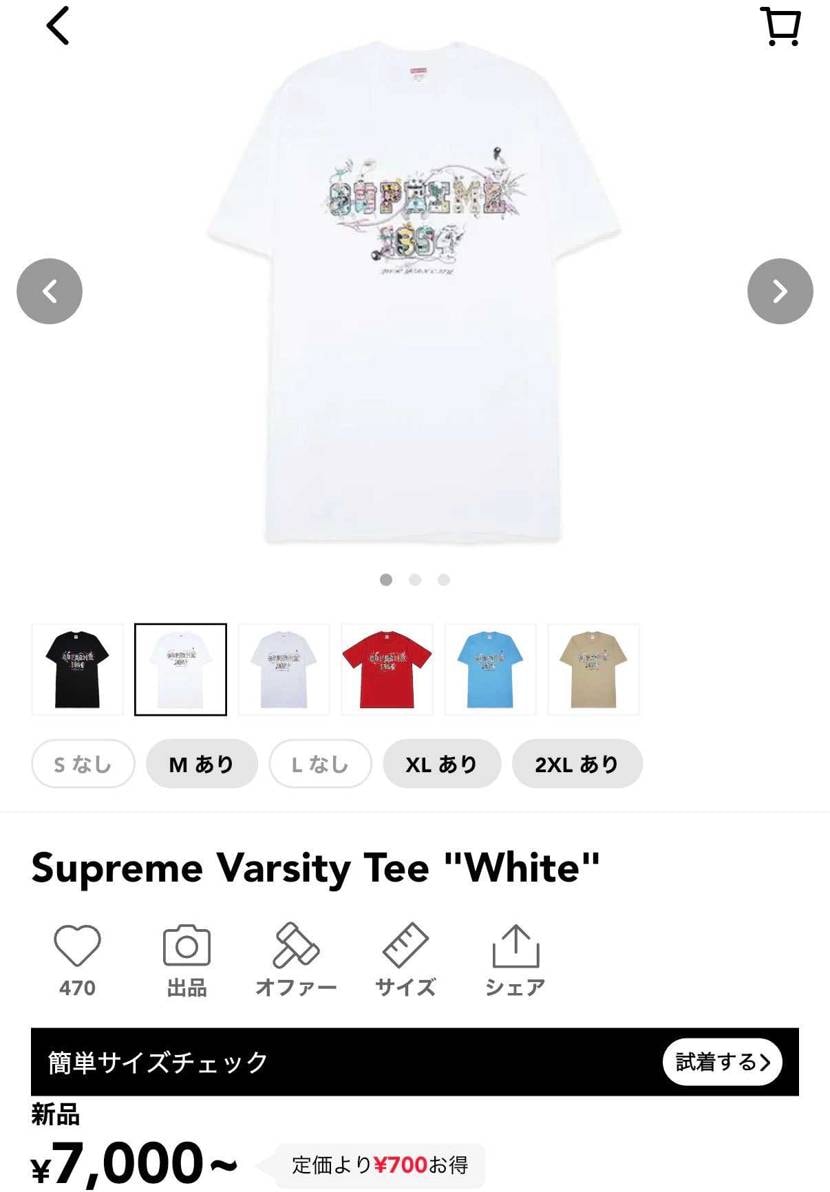
Task: Show next photo with right carousel arrow
Action: pyautogui.click(x=780, y=291)
